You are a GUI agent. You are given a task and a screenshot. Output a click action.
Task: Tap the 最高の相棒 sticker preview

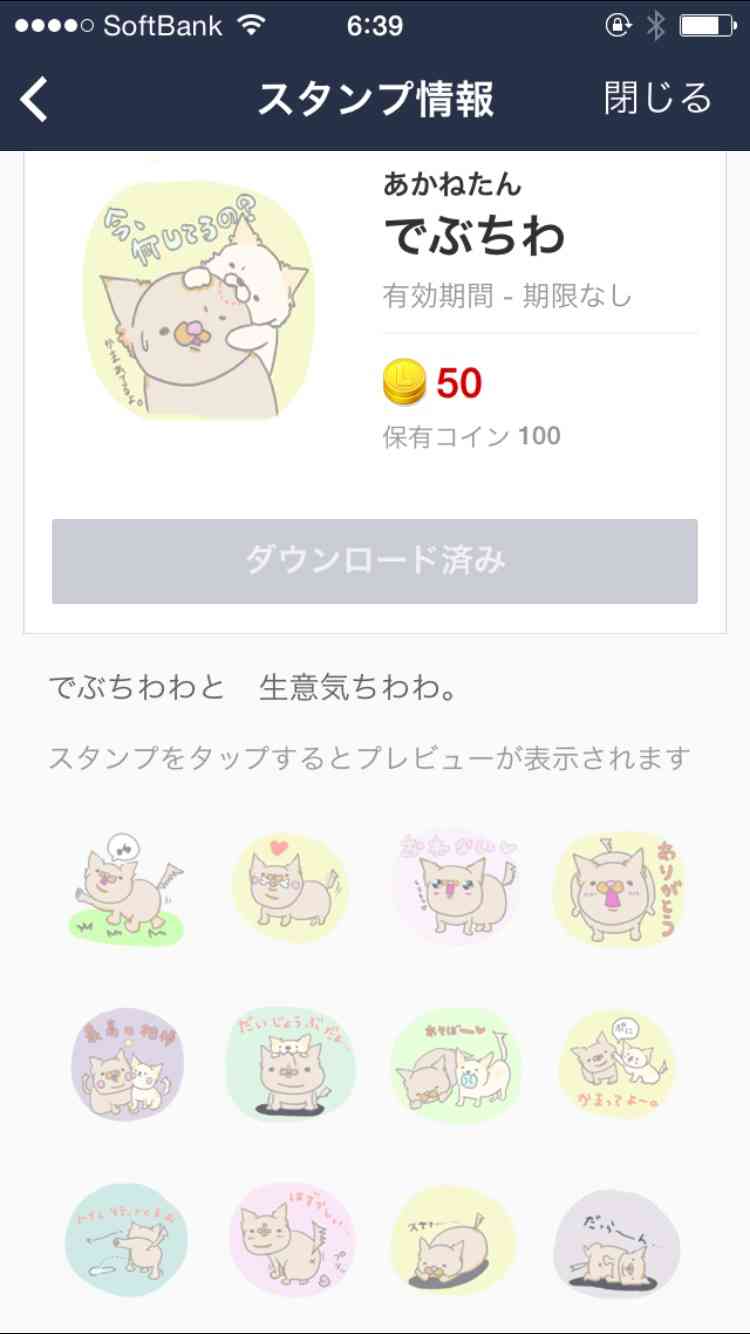(126, 1064)
